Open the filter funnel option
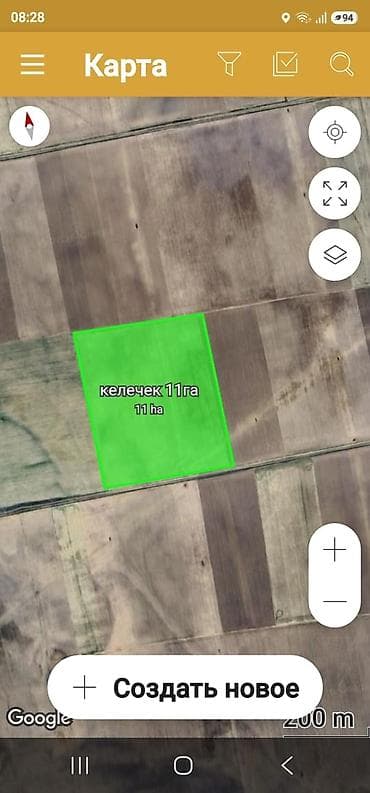 [229, 64]
